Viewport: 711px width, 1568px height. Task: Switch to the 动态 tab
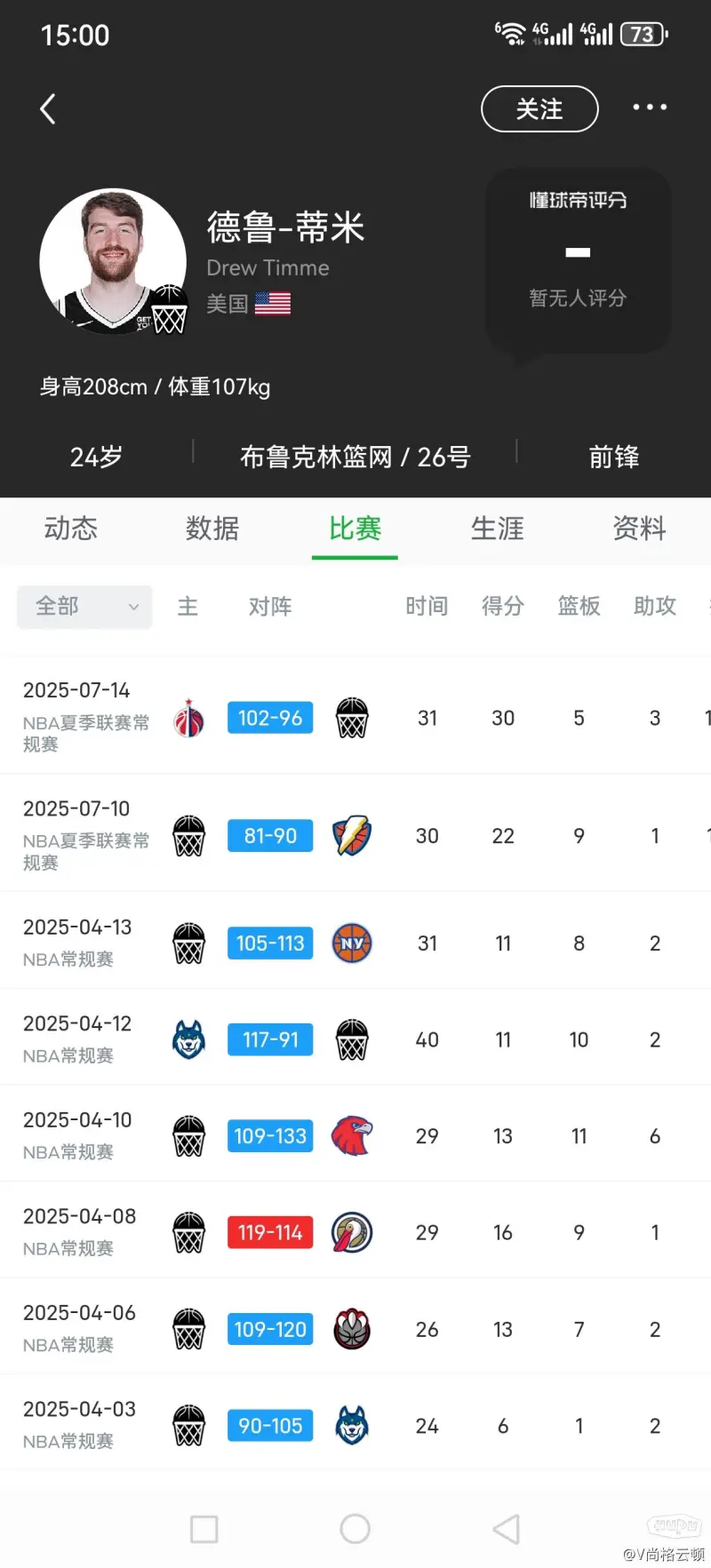71,529
